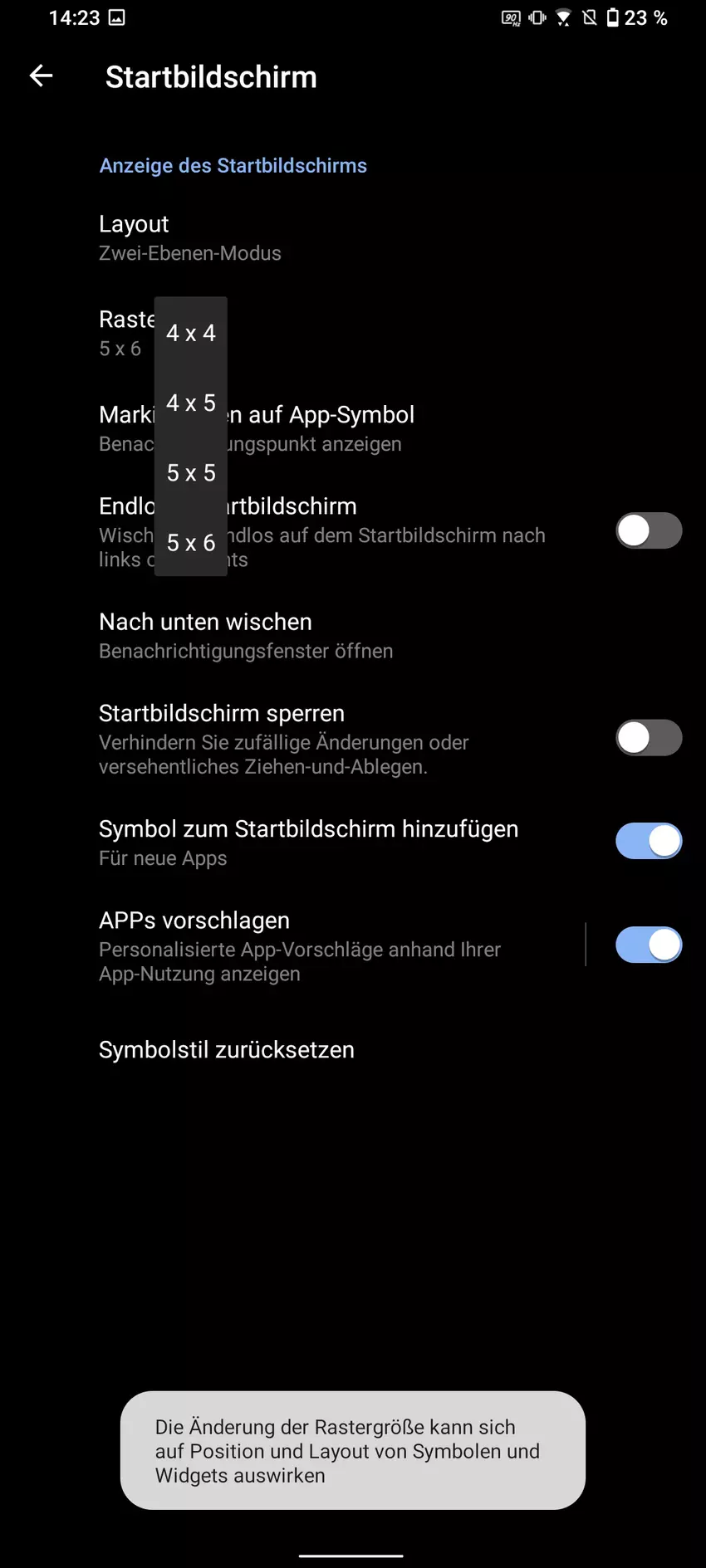
Task: Tap Symbolstil zurücksetzen
Action: (227, 1050)
